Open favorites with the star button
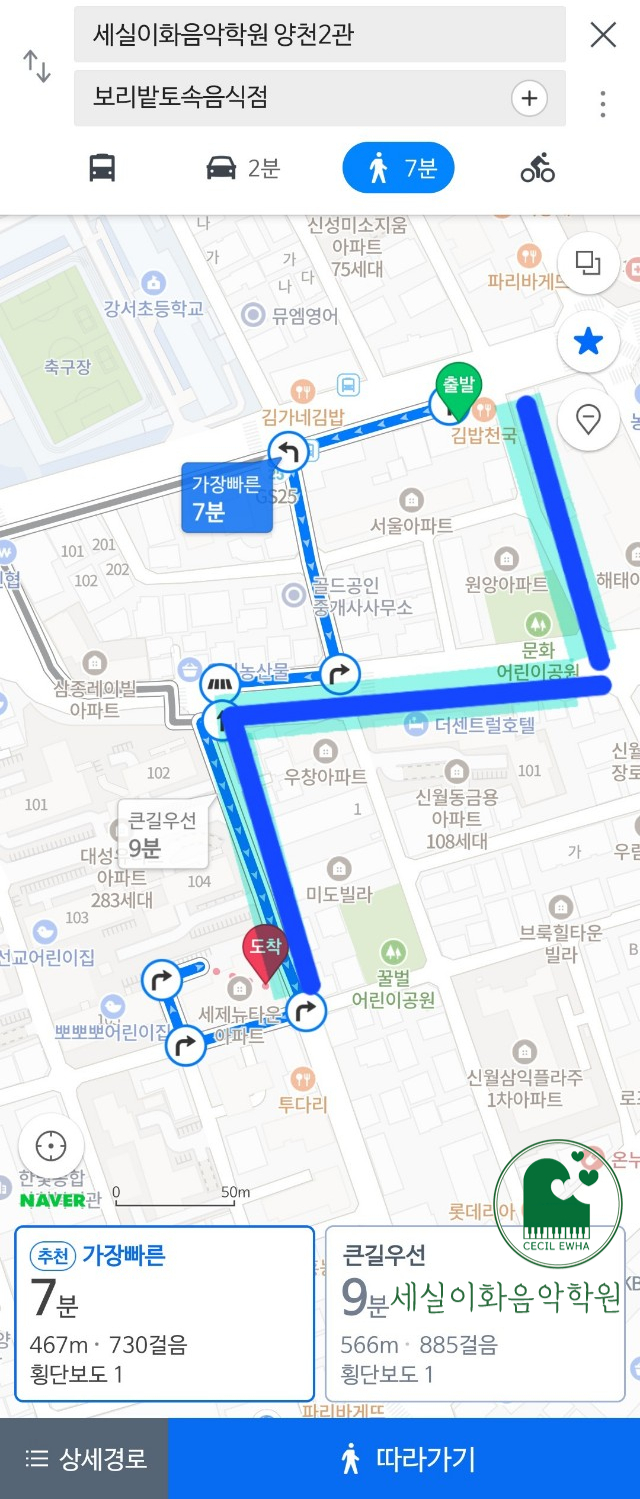Screen dimensions: 640x1499 (x=588, y=343)
